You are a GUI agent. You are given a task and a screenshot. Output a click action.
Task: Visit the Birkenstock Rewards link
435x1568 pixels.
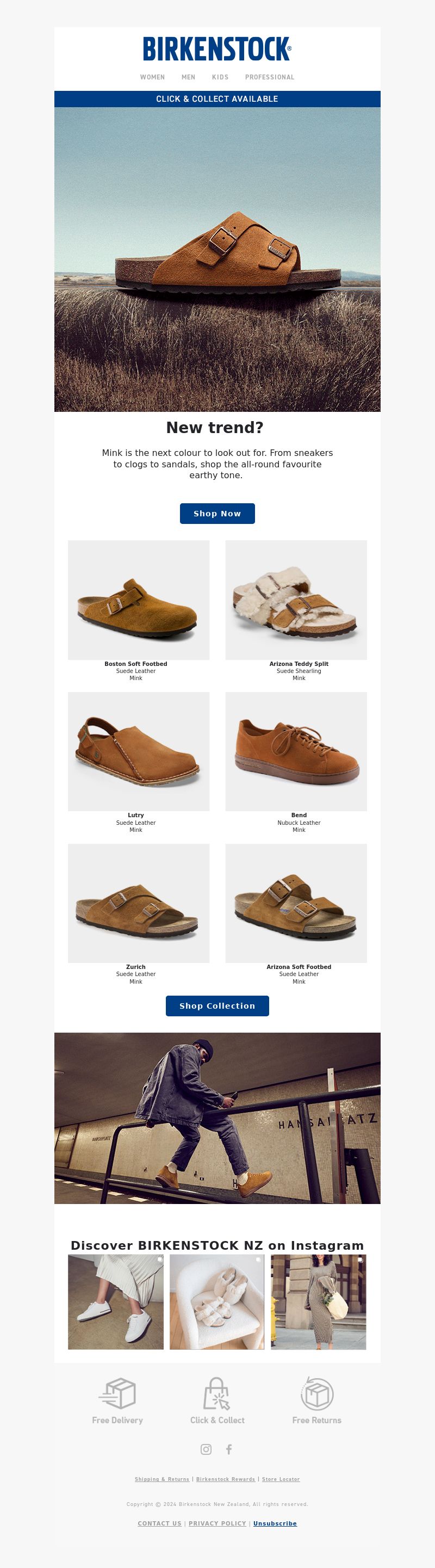pyautogui.click(x=225, y=1479)
